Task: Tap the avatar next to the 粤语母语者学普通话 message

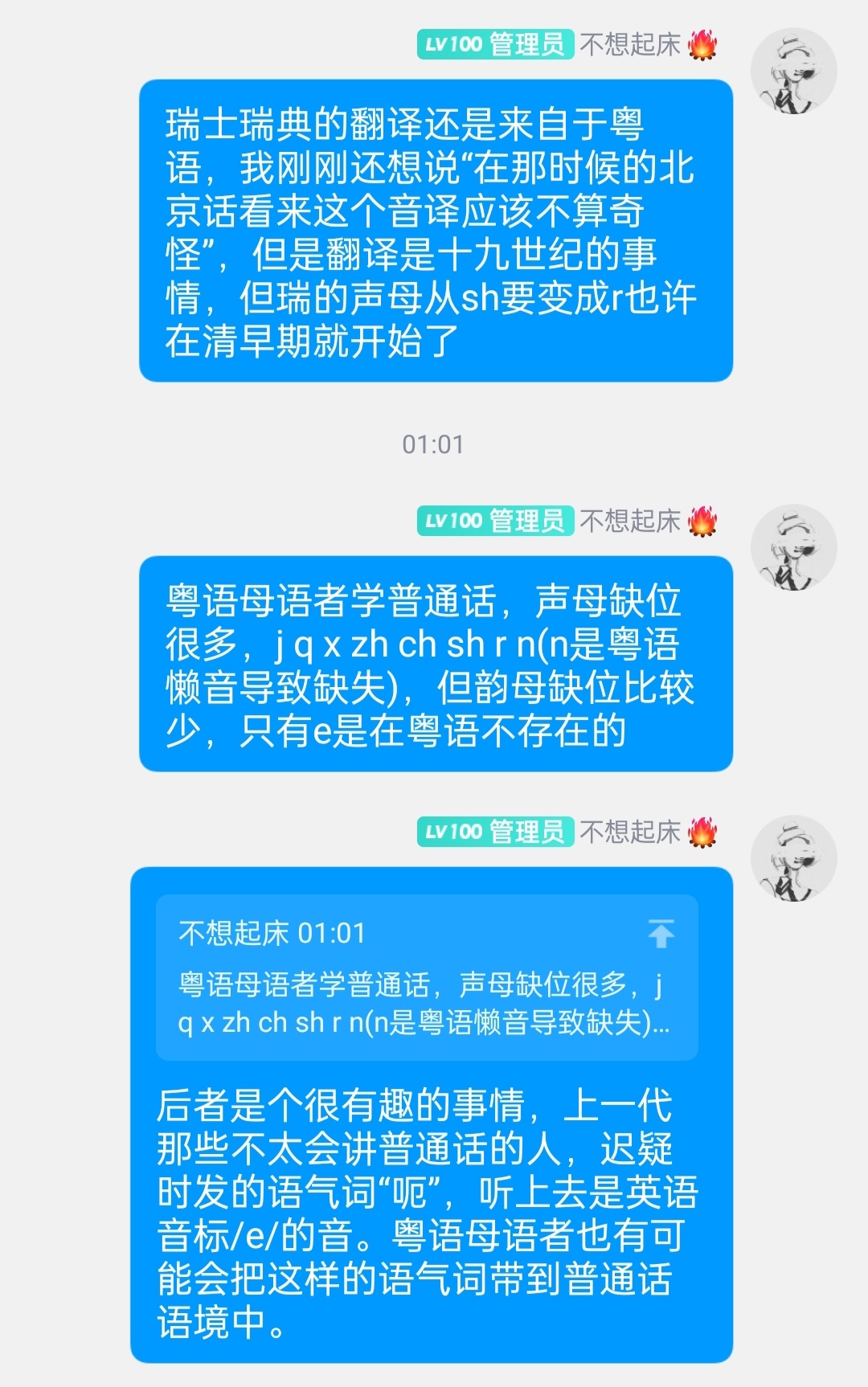Action: coord(793,549)
